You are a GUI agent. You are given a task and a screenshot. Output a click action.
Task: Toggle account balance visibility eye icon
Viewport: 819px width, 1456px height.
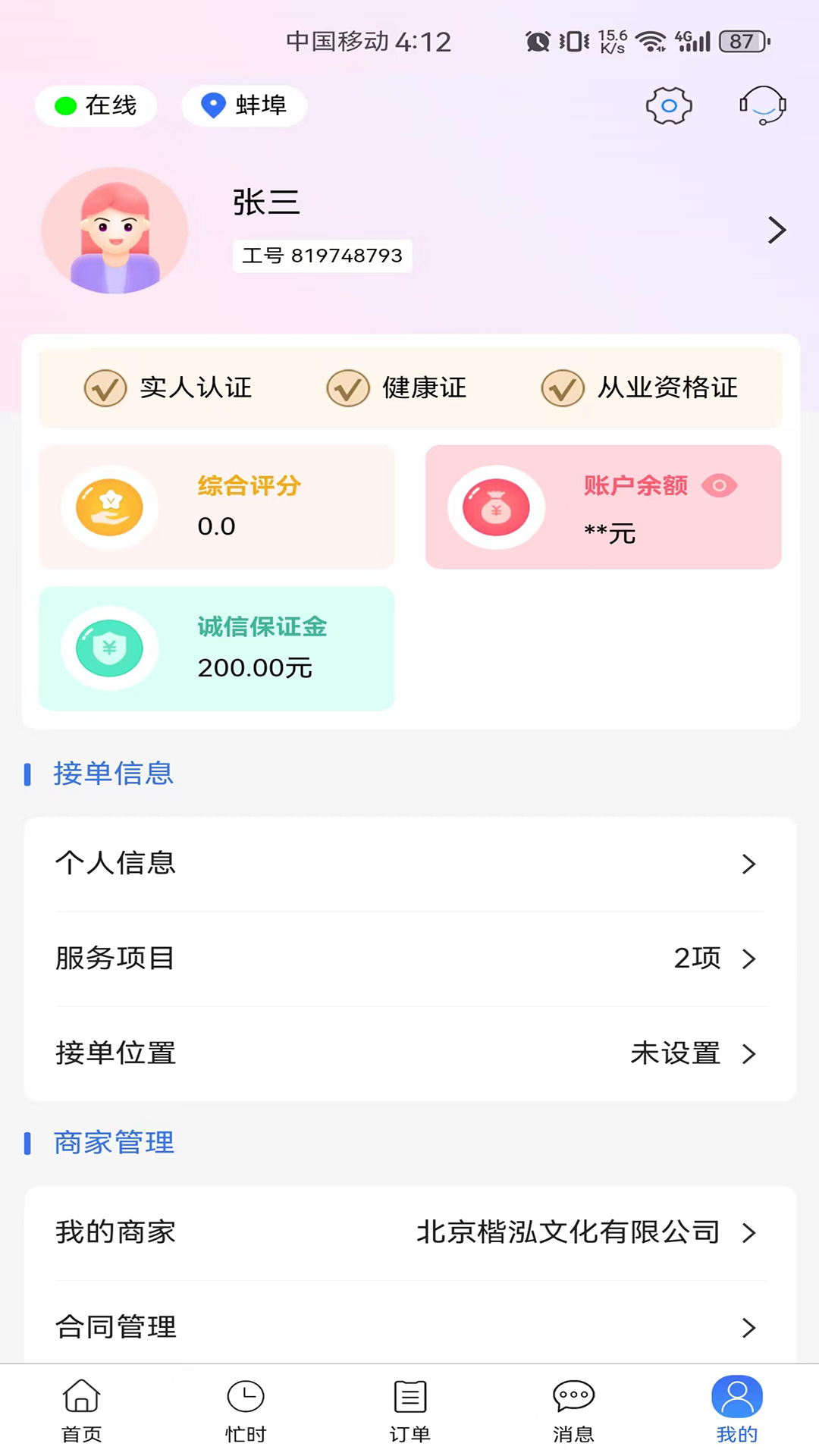(720, 486)
